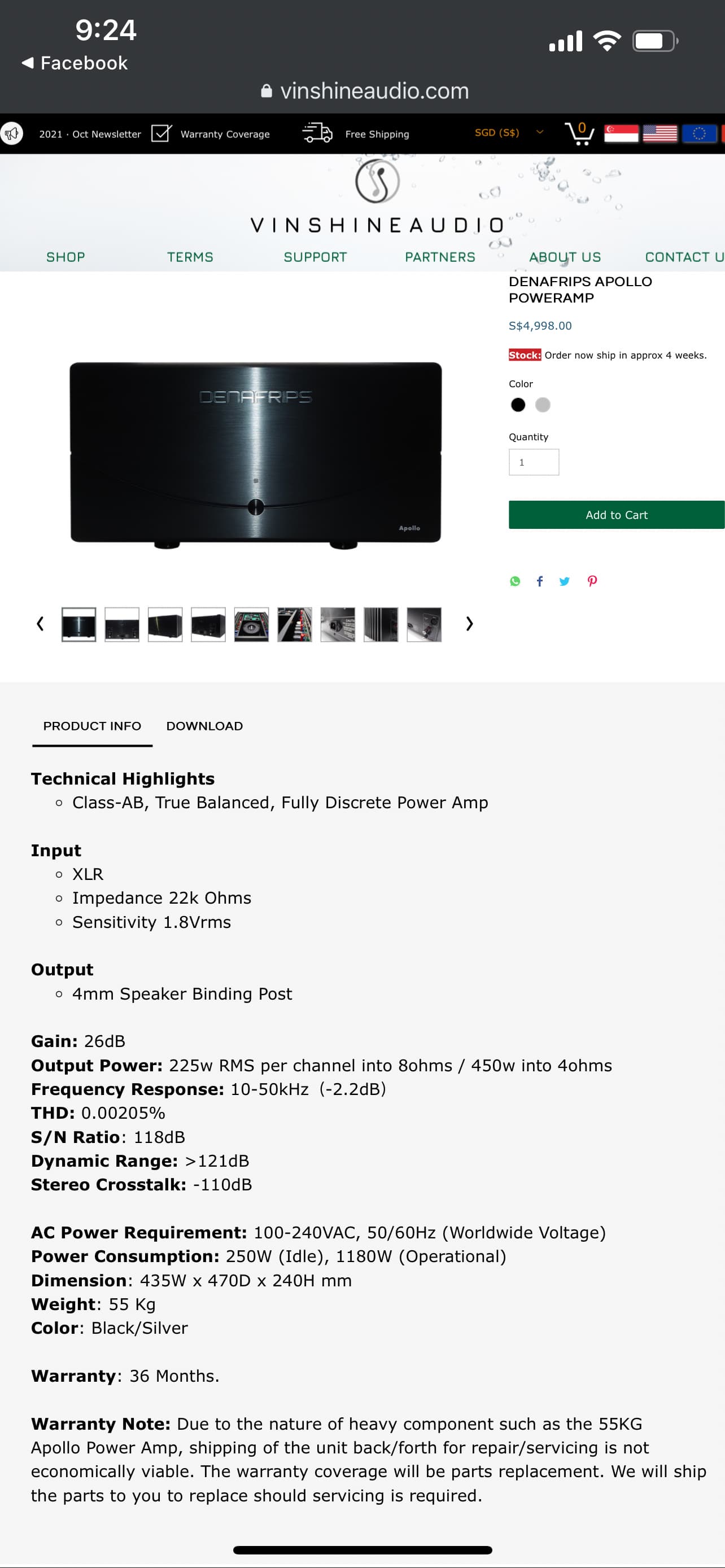Image resolution: width=725 pixels, height=1568 pixels.
Task: Share product via WhatsApp
Action: 515,581
